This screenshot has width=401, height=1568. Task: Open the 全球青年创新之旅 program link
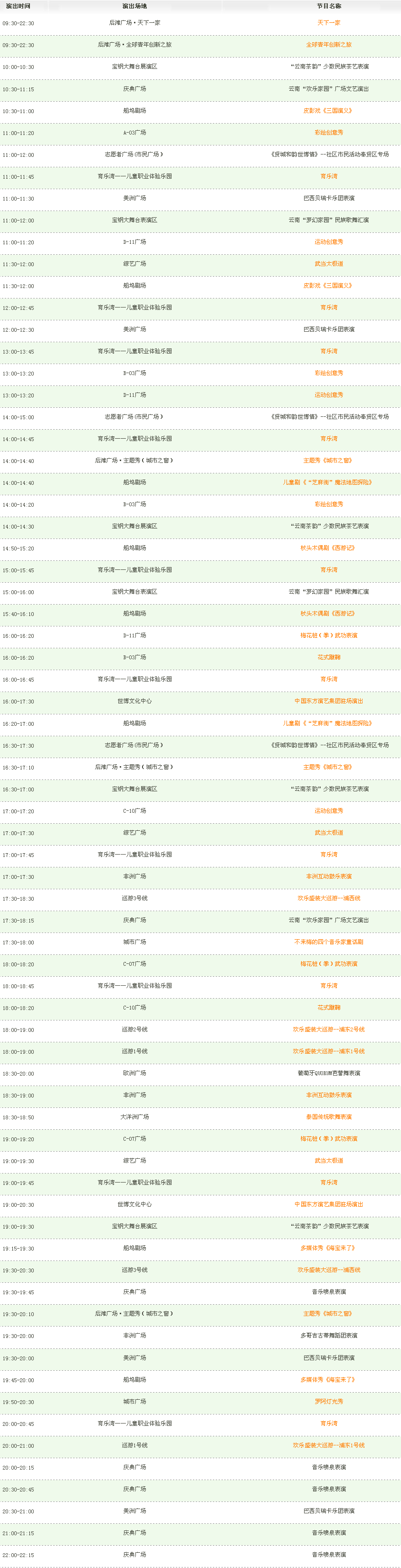tap(329, 44)
